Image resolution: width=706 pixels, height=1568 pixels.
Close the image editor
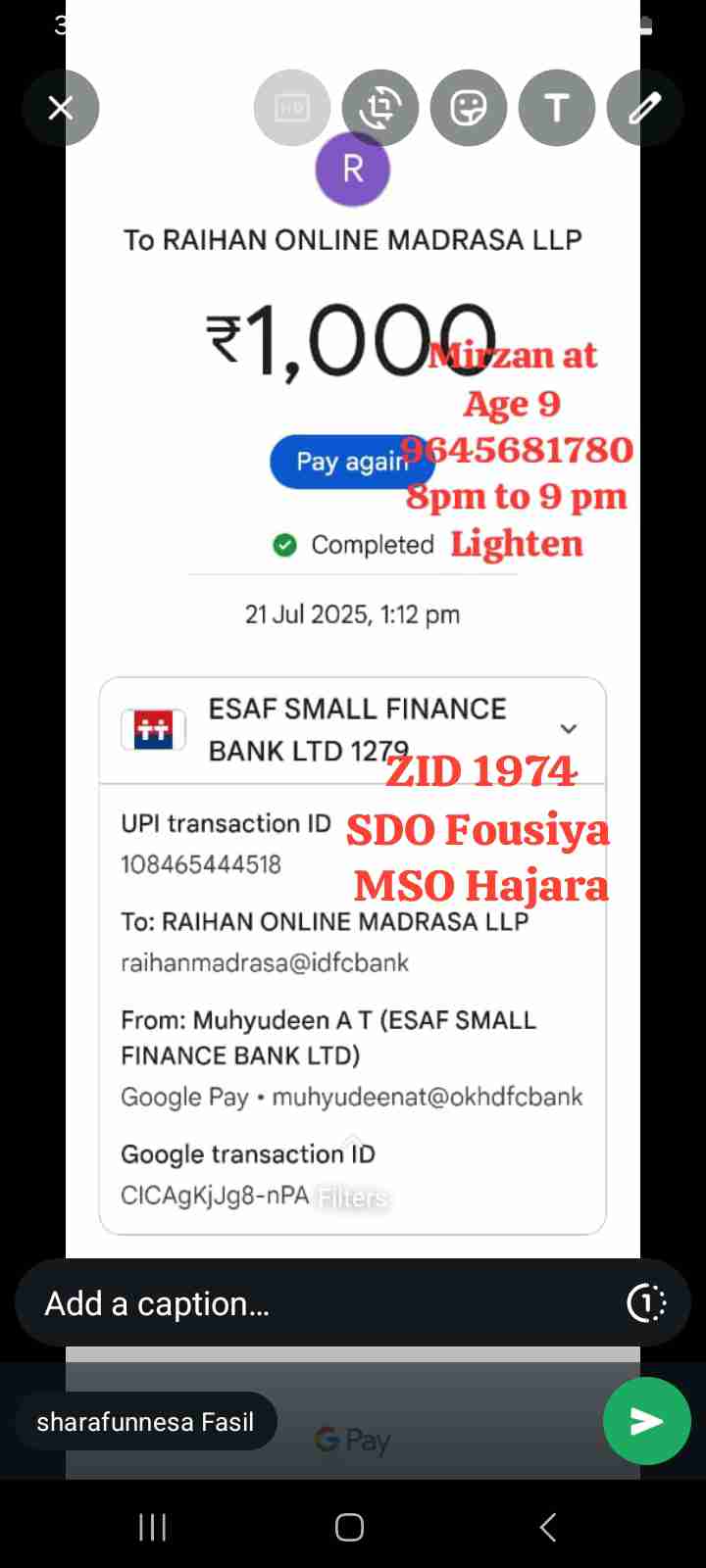[x=61, y=108]
